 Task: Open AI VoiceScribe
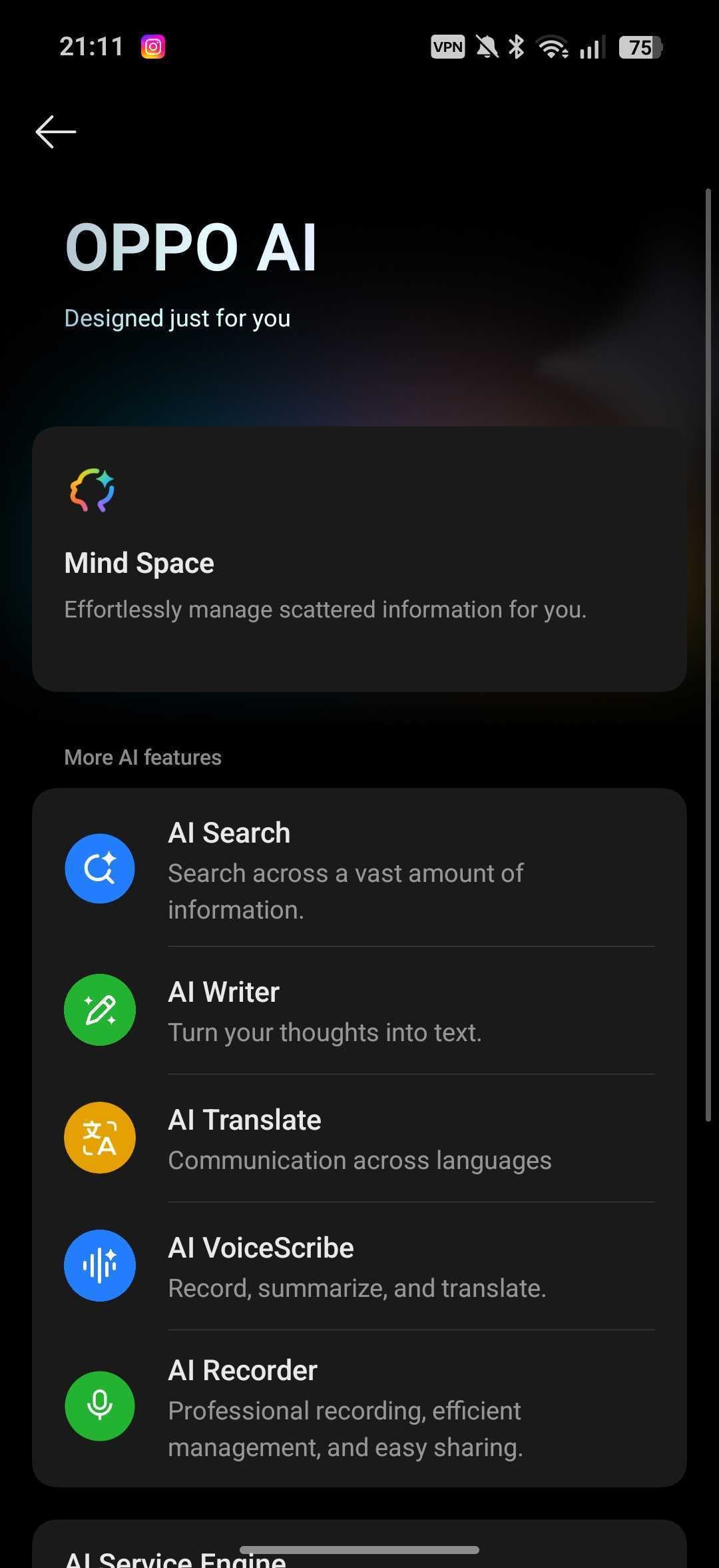click(359, 1266)
